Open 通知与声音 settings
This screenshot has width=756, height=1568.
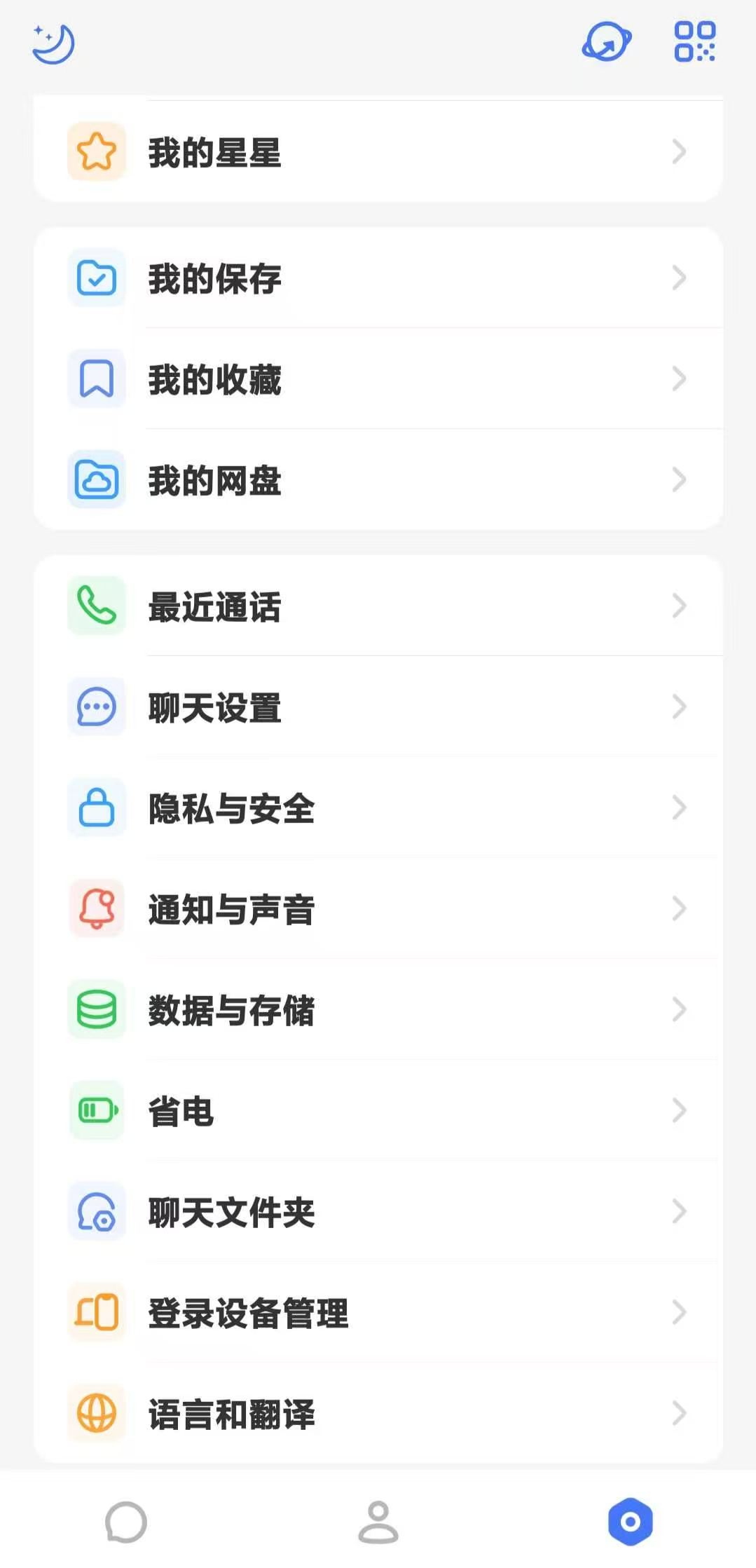[378, 908]
